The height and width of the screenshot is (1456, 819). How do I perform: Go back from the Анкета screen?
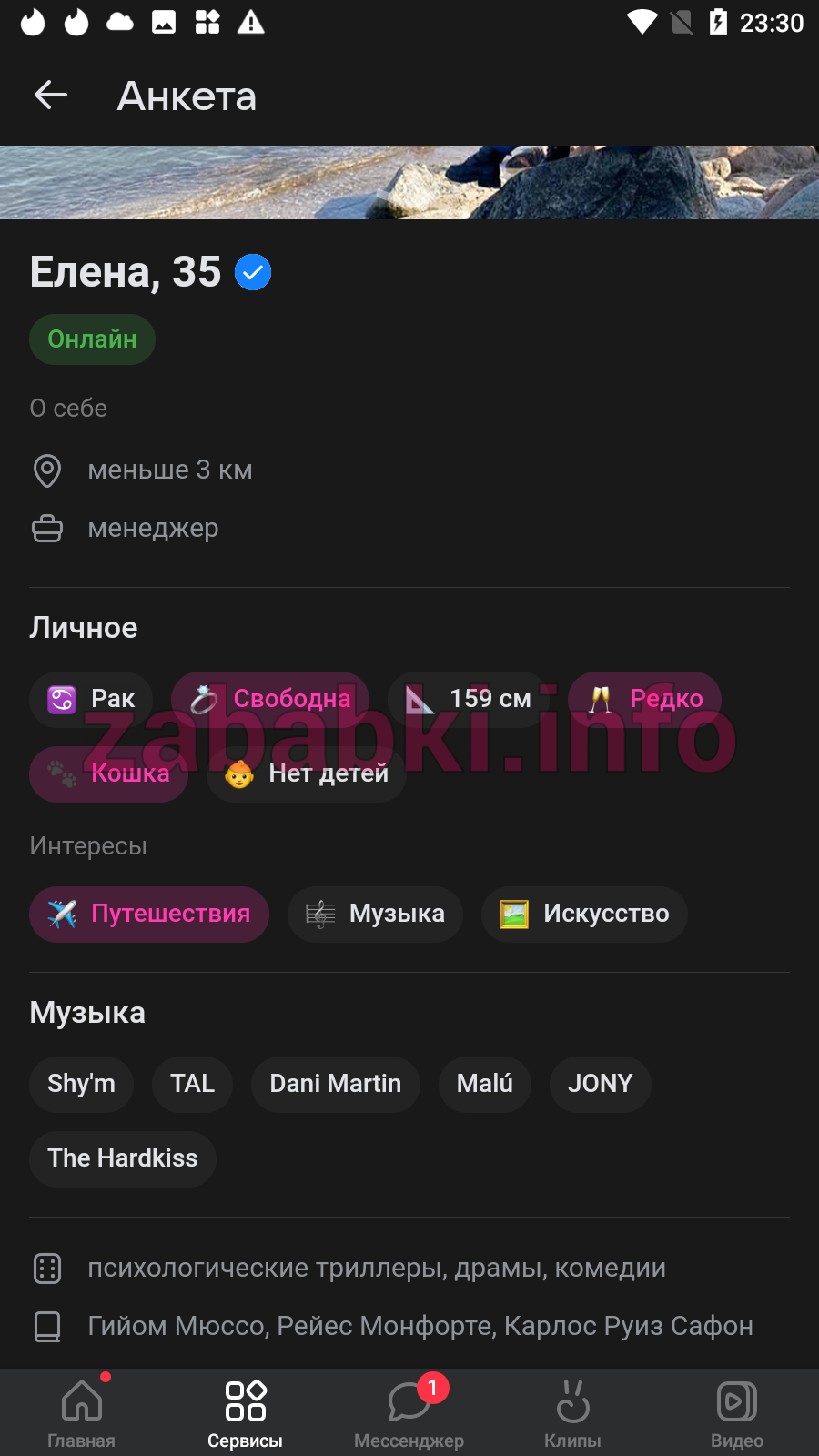click(51, 95)
